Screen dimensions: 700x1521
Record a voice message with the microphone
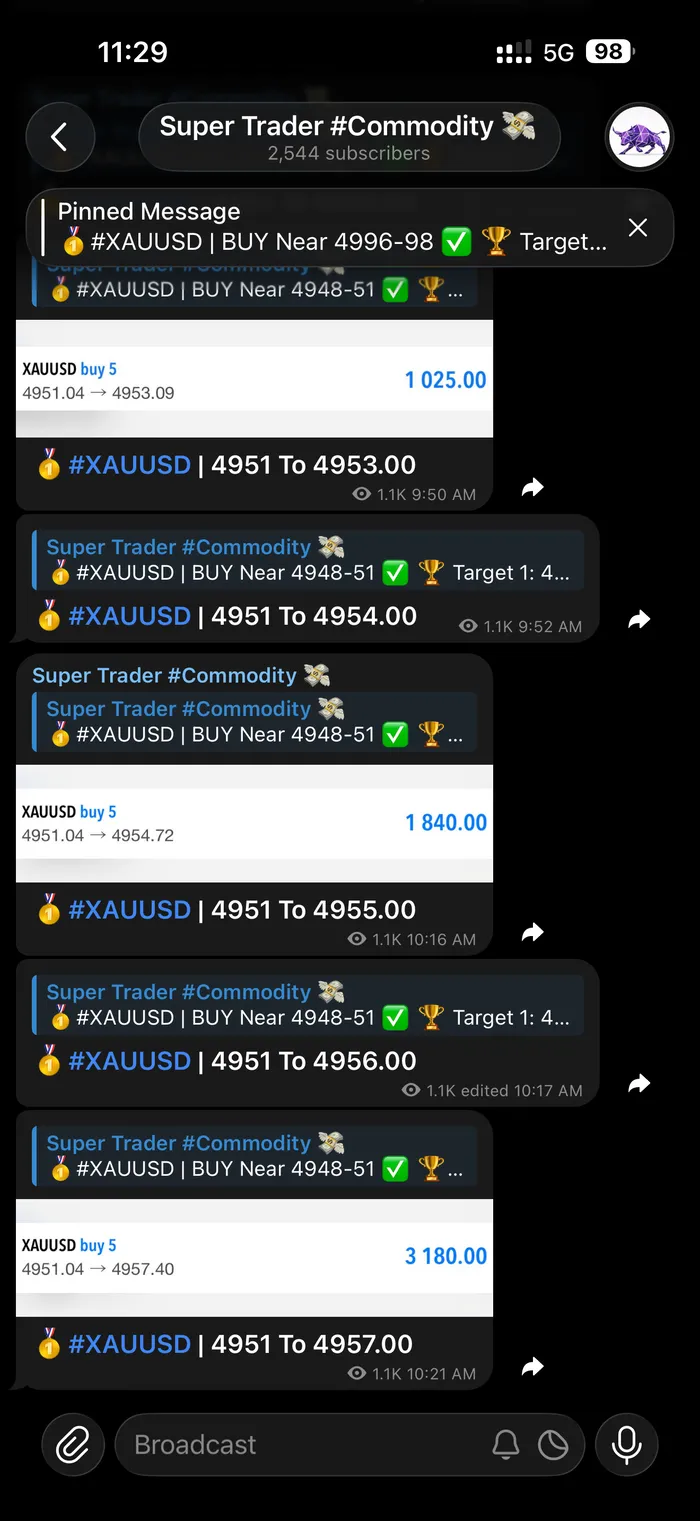click(627, 1445)
